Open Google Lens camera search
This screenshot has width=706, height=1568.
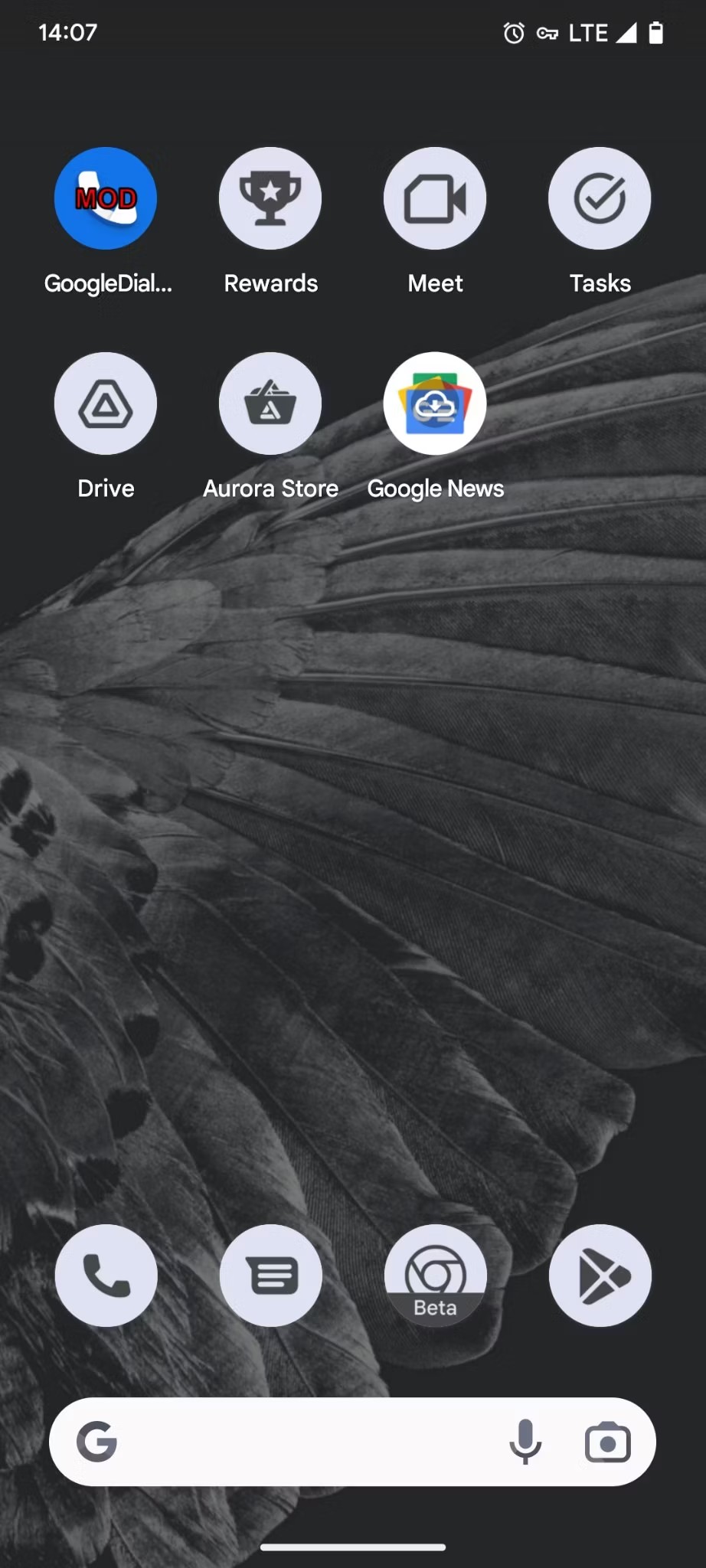point(608,1442)
